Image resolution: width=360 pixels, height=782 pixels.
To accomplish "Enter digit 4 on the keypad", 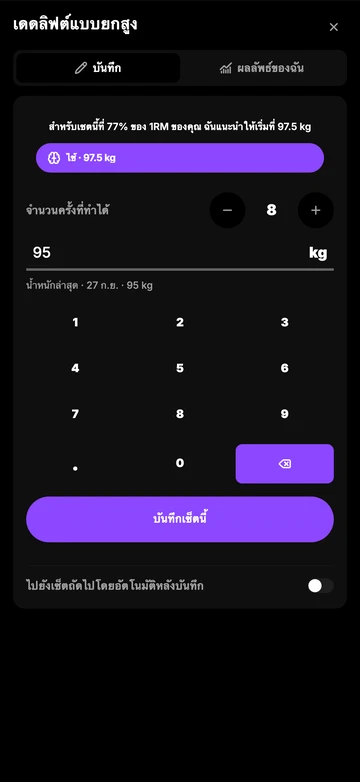I will (75, 368).
